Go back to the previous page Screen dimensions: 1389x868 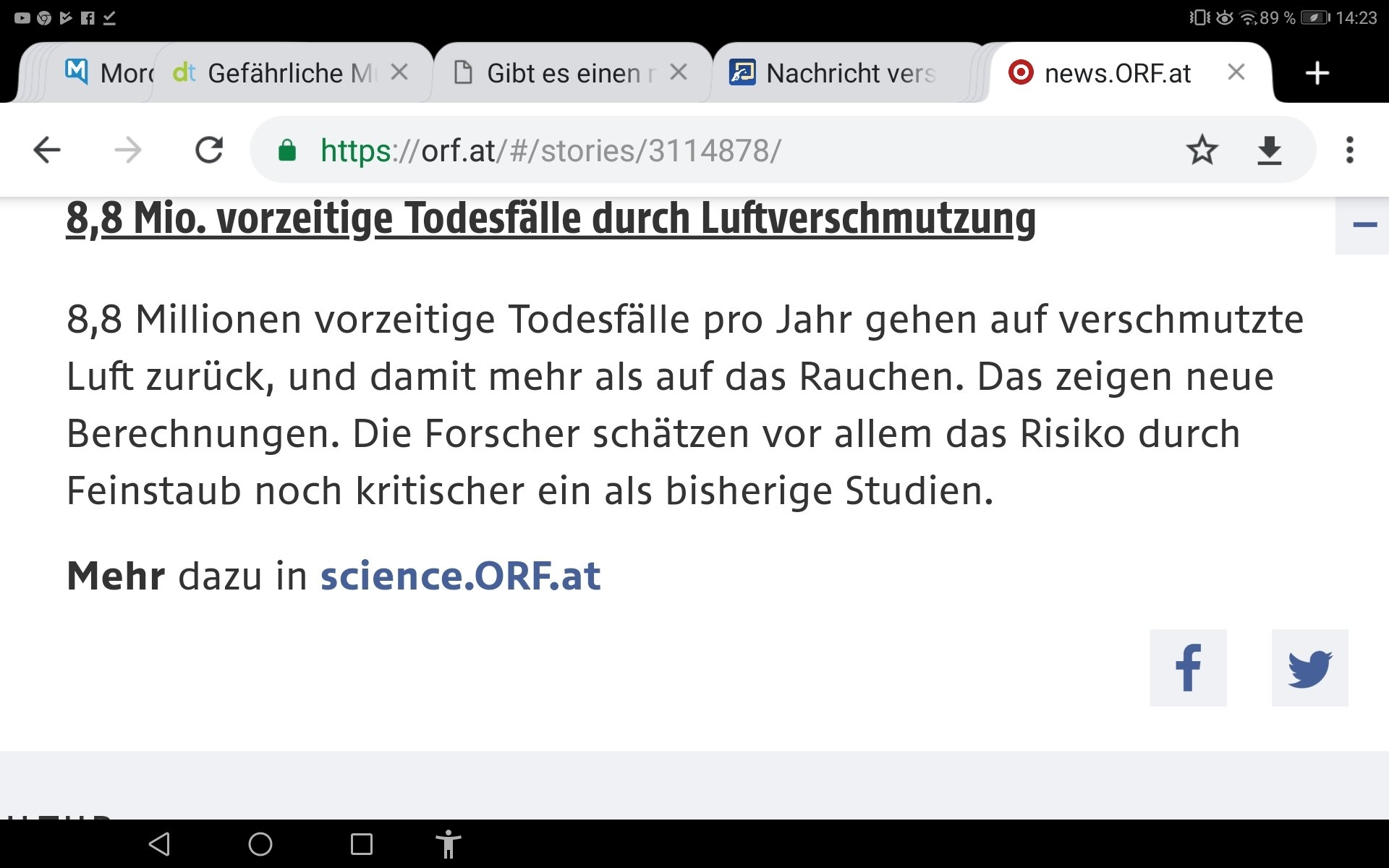pos(47,150)
